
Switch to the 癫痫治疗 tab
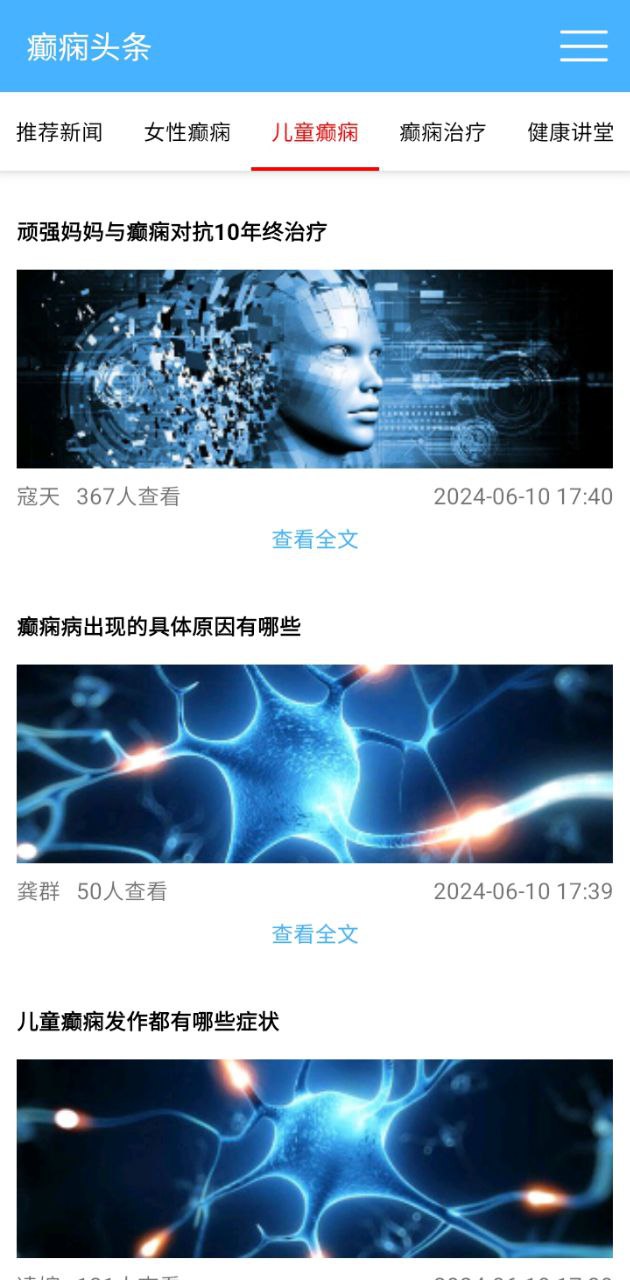(442, 132)
